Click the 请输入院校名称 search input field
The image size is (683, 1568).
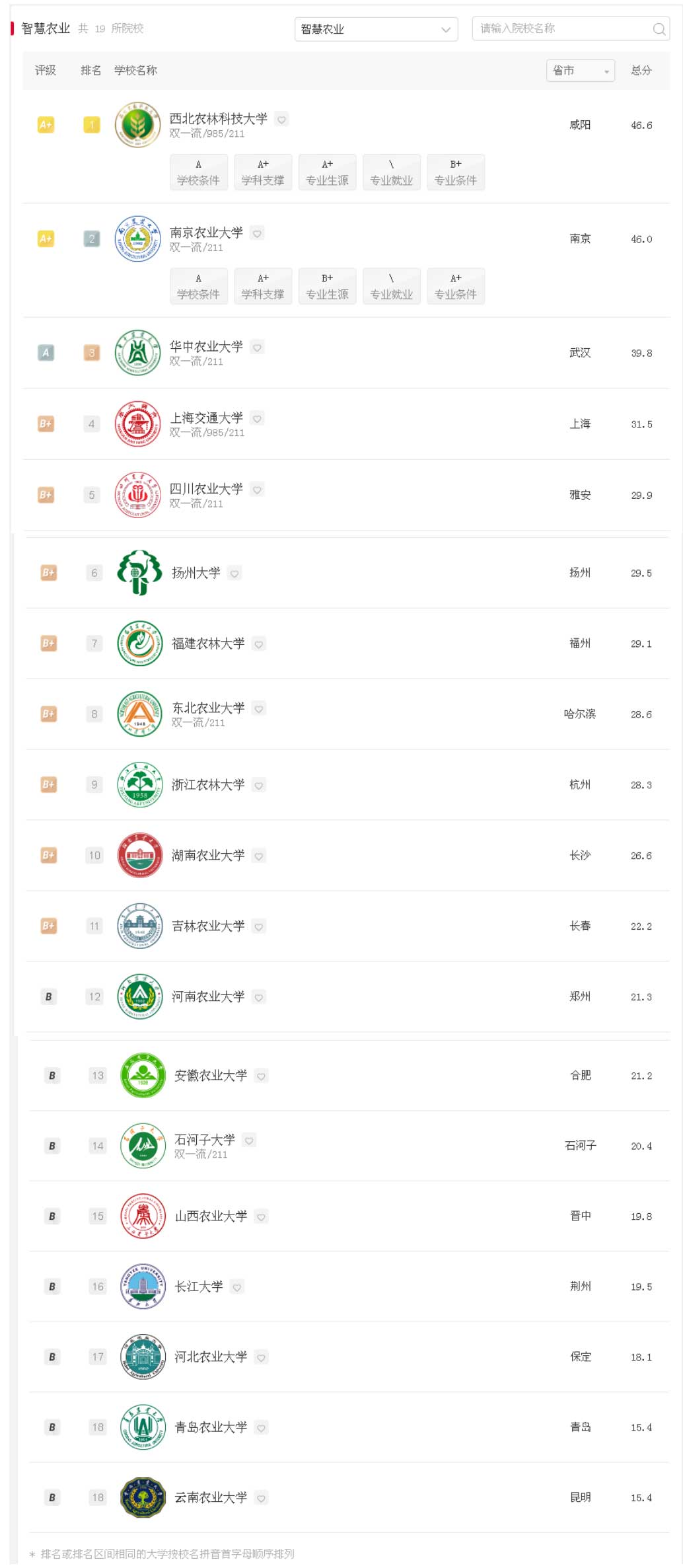[x=561, y=29]
